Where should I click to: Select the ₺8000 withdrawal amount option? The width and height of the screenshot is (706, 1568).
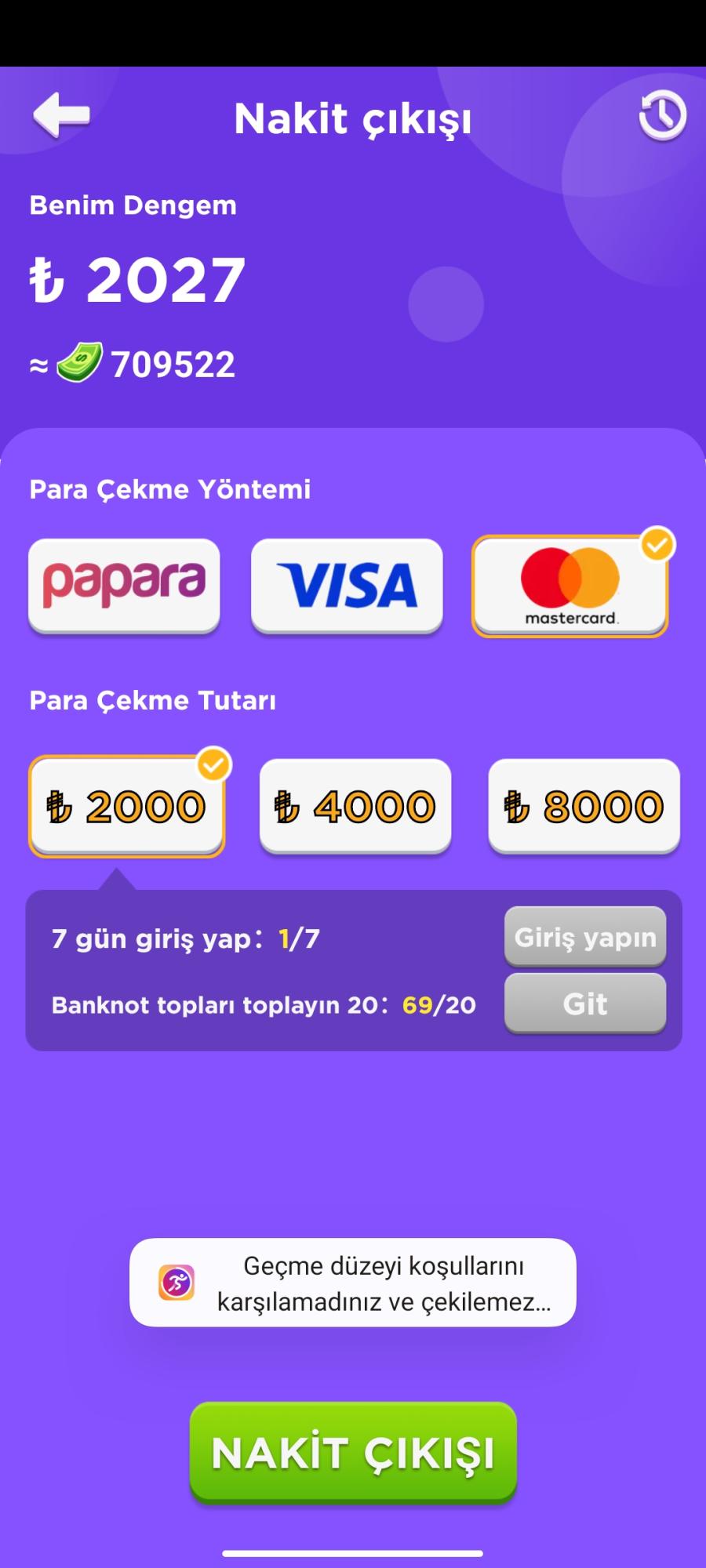tap(584, 806)
